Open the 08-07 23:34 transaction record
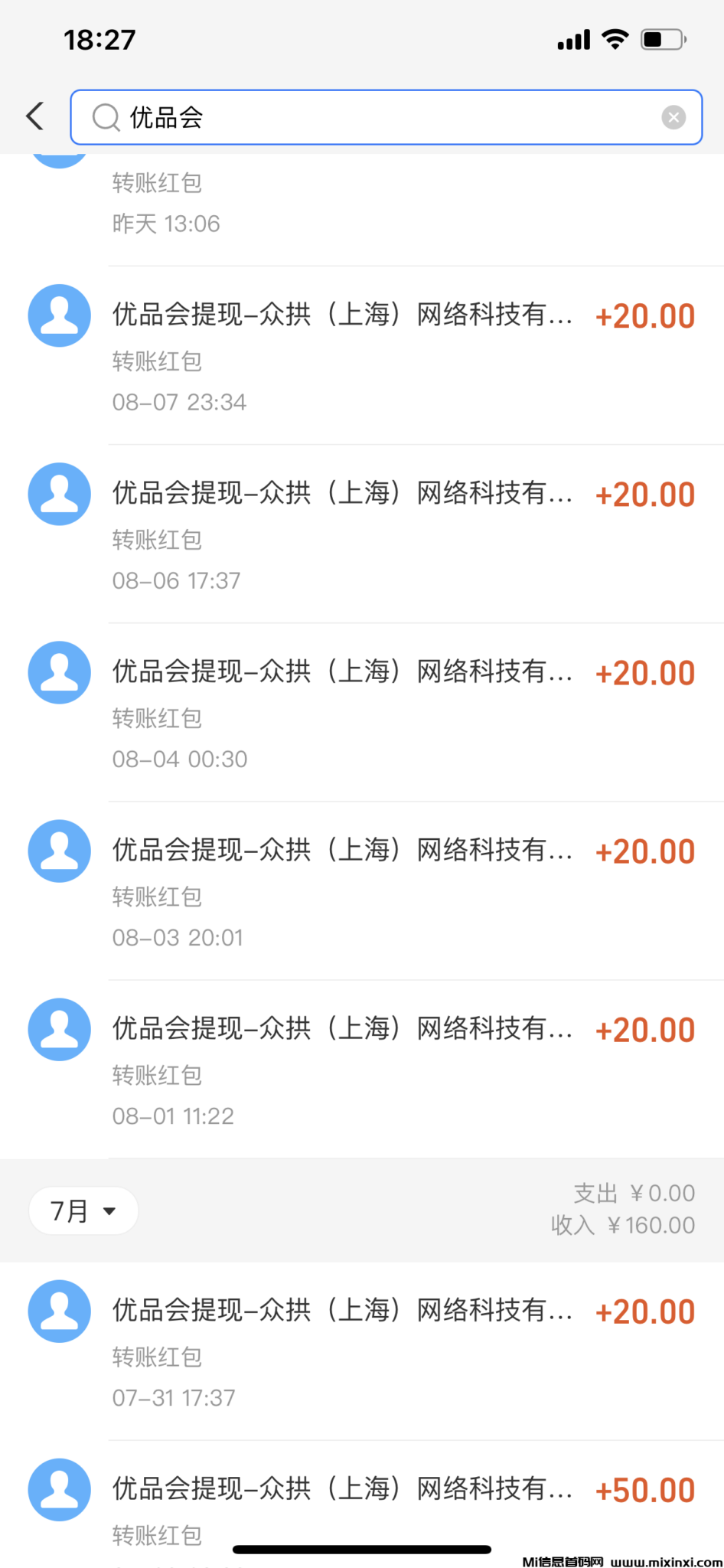This screenshot has width=724, height=1568. pos(344,315)
